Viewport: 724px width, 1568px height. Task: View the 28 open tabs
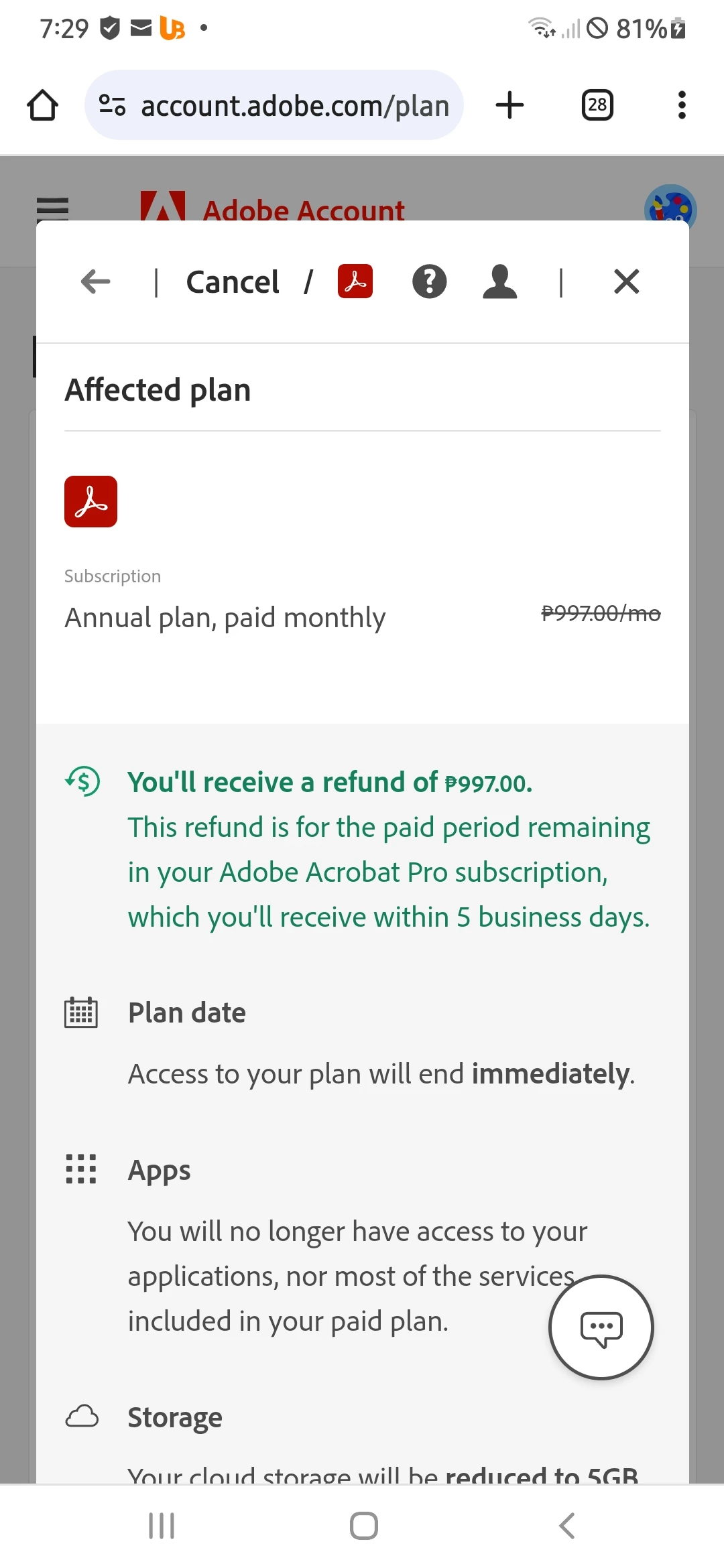tap(597, 105)
